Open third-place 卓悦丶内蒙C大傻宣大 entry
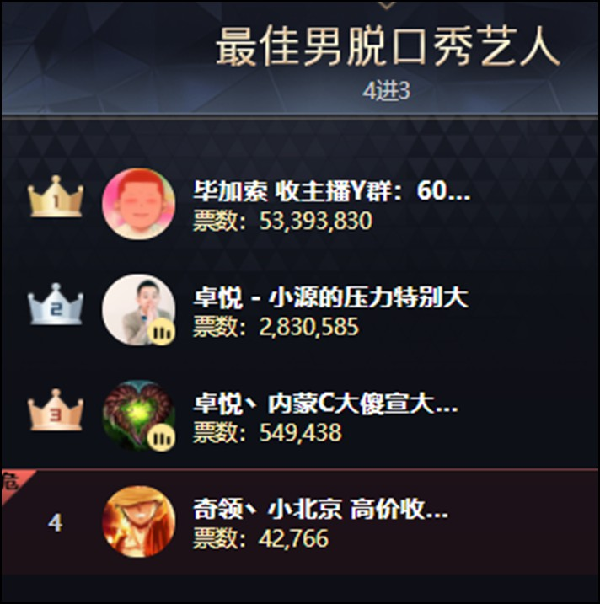Screen dimensions: 600x604 tap(326, 405)
